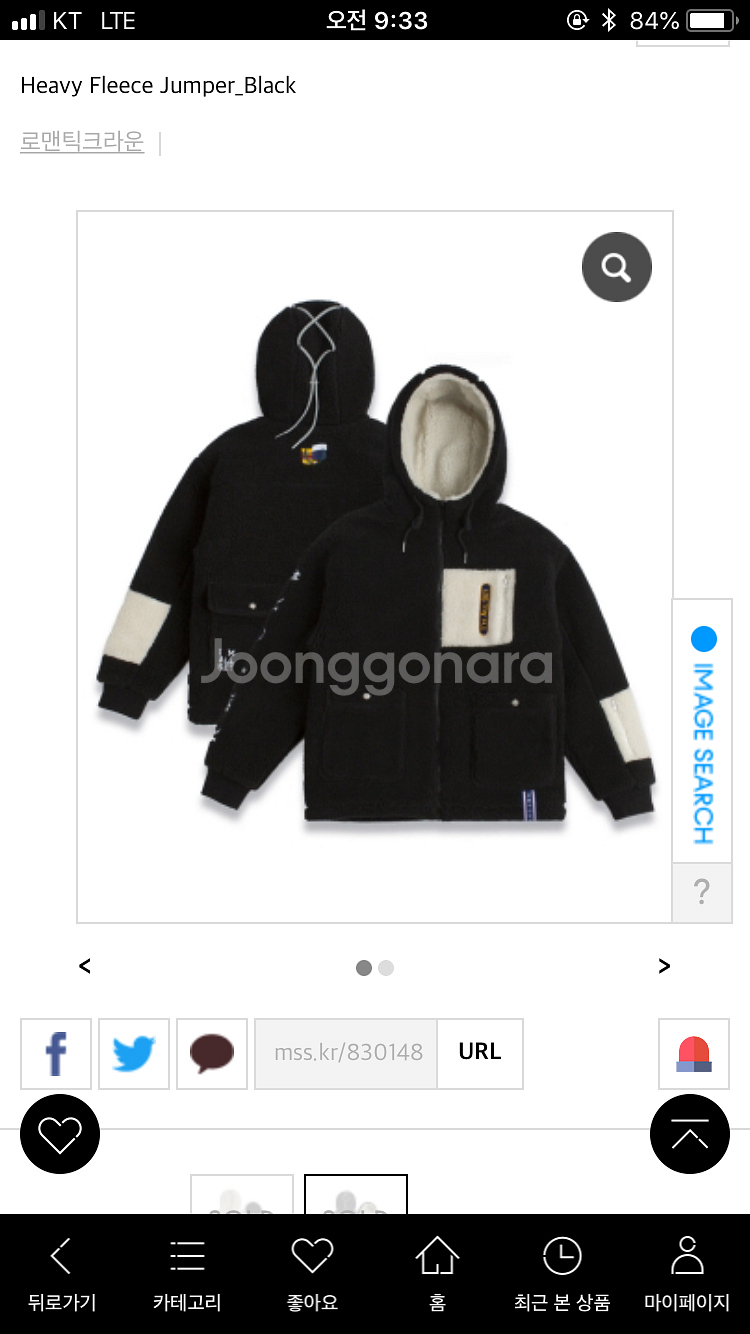Image resolution: width=750 pixels, height=1334 pixels.
Task: Copy the link with the URL button
Action: [480, 1053]
